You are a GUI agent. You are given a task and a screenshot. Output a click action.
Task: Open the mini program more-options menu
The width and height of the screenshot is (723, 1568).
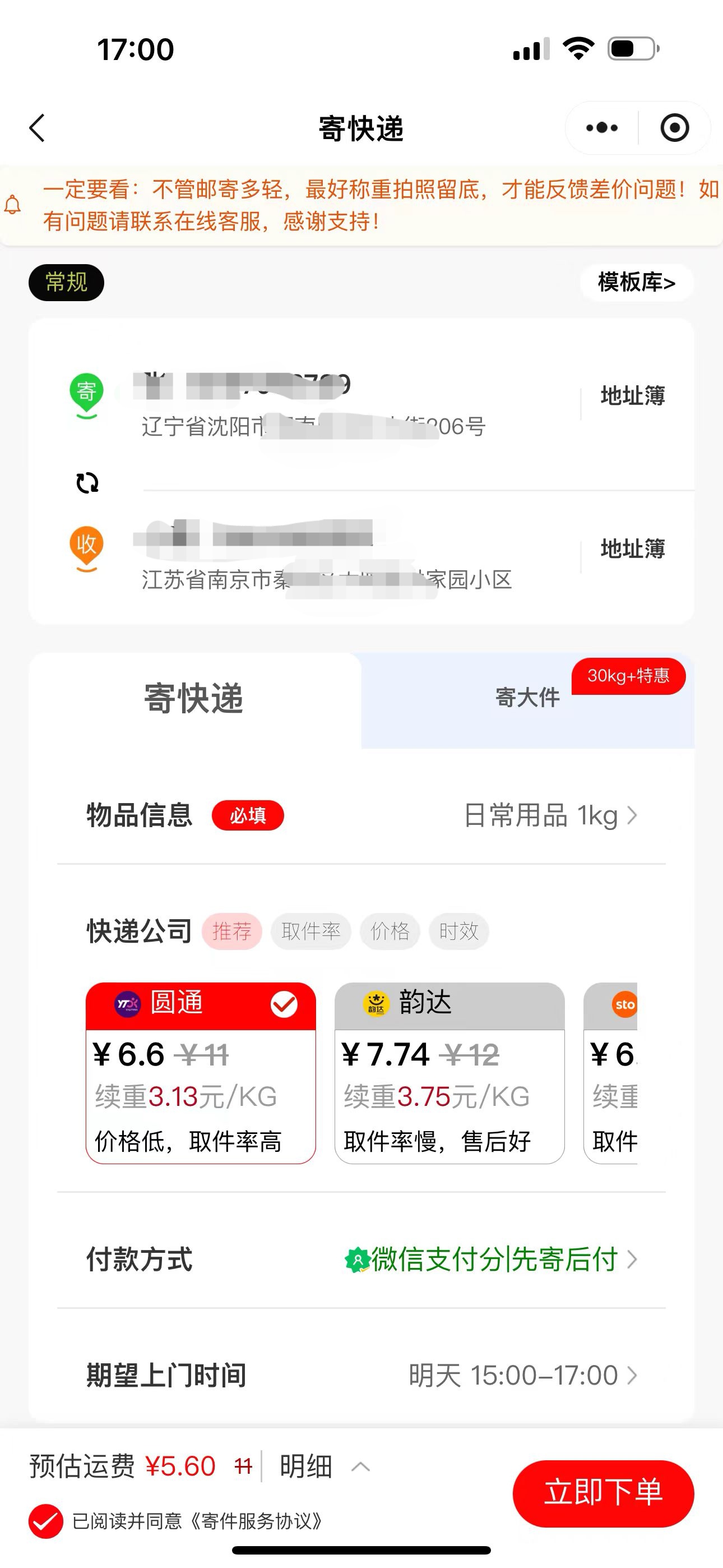(601, 128)
